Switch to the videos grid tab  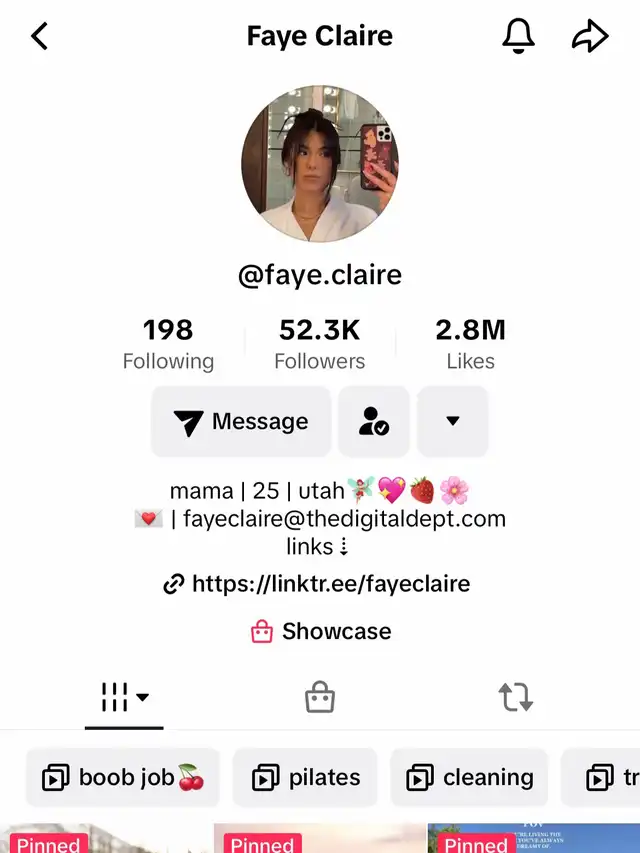(124, 698)
